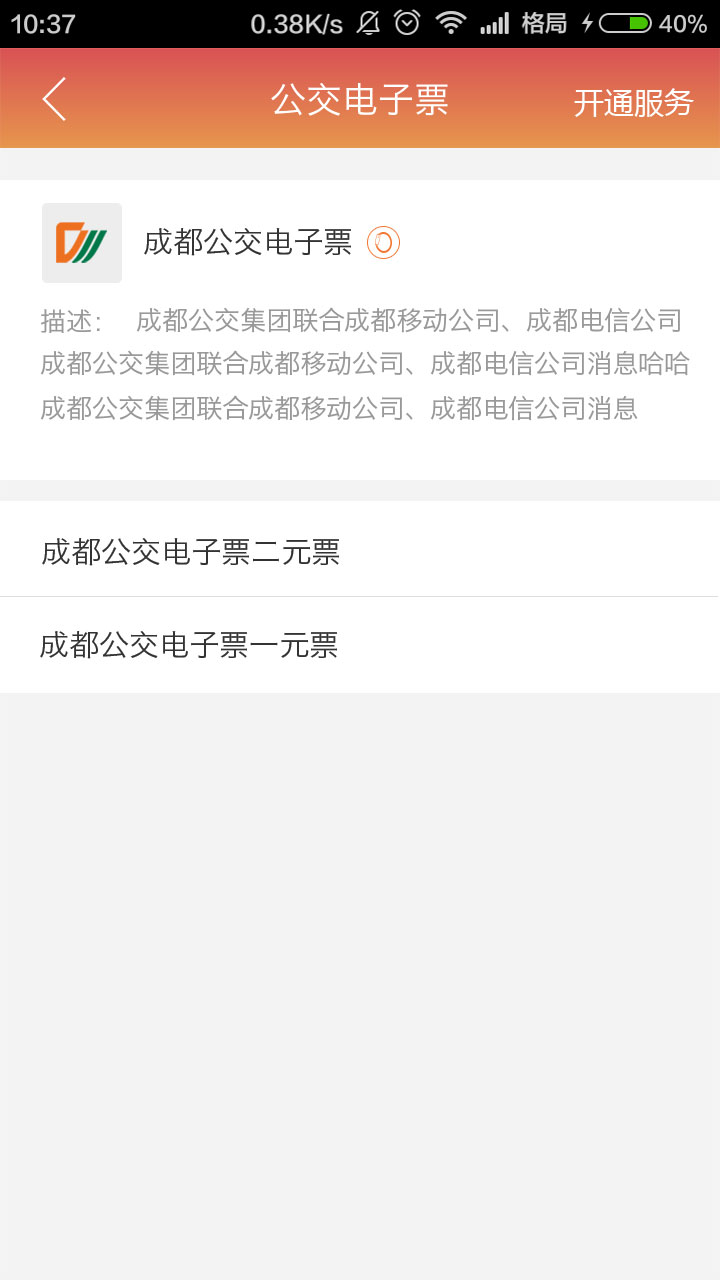Viewport: 720px width, 1280px height.
Task: Tap the 成都公交电子票 app logo icon
Action: [81, 243]
